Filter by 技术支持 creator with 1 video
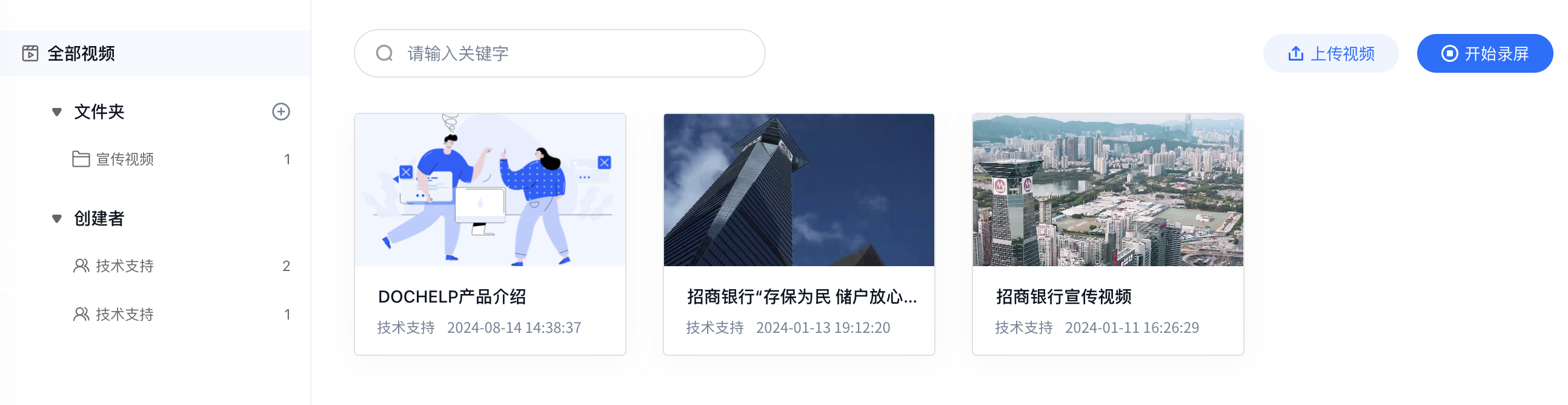Viewport: 1568px width, 405px height. [124, 314]
